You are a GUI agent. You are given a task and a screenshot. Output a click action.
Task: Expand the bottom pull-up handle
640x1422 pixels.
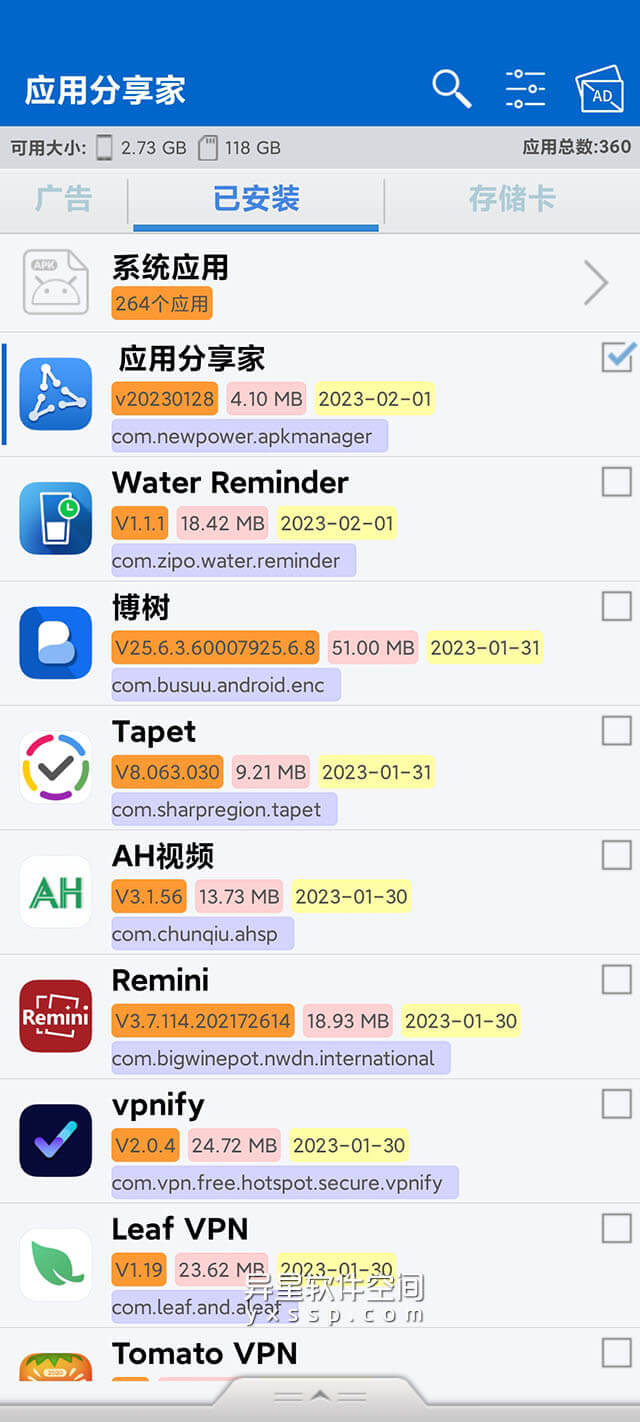(x=320, y=1395)
